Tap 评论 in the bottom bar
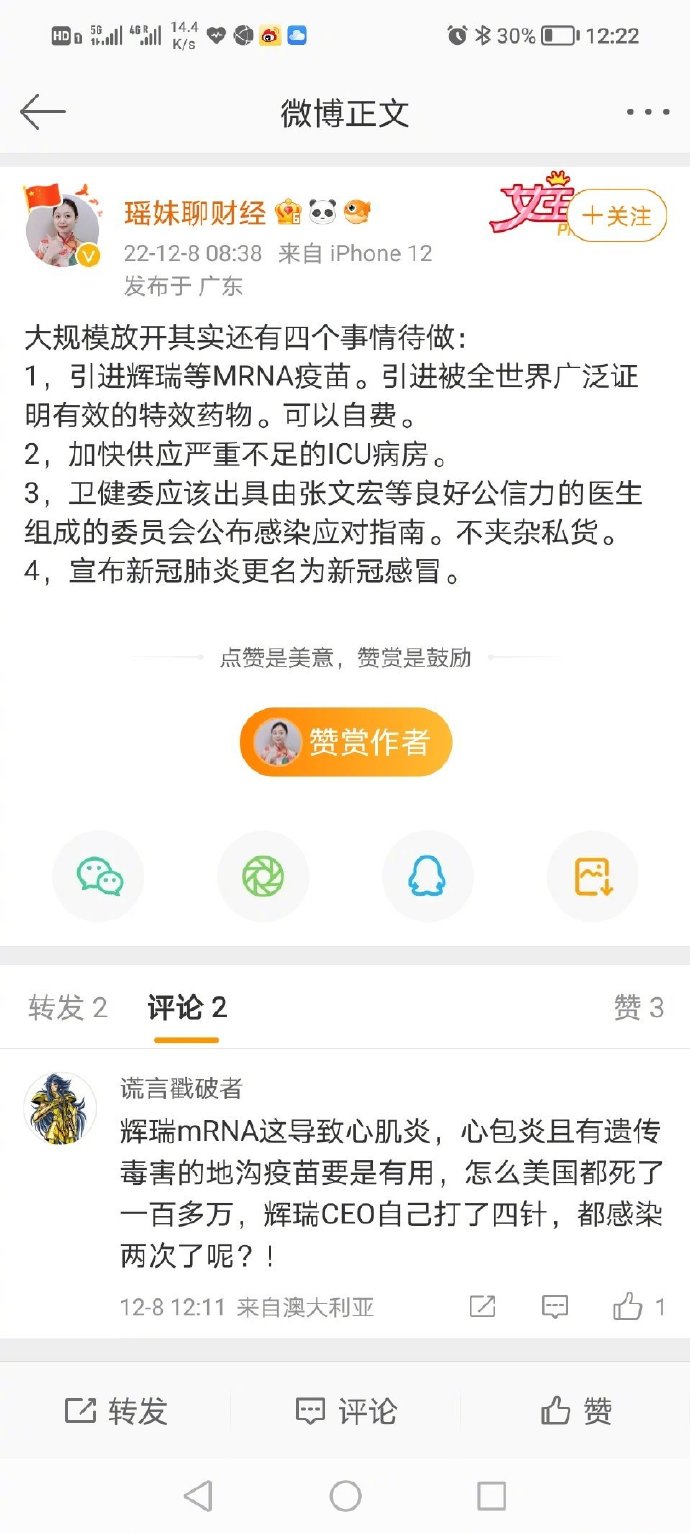690x1533 pixels. (345, 1411)
